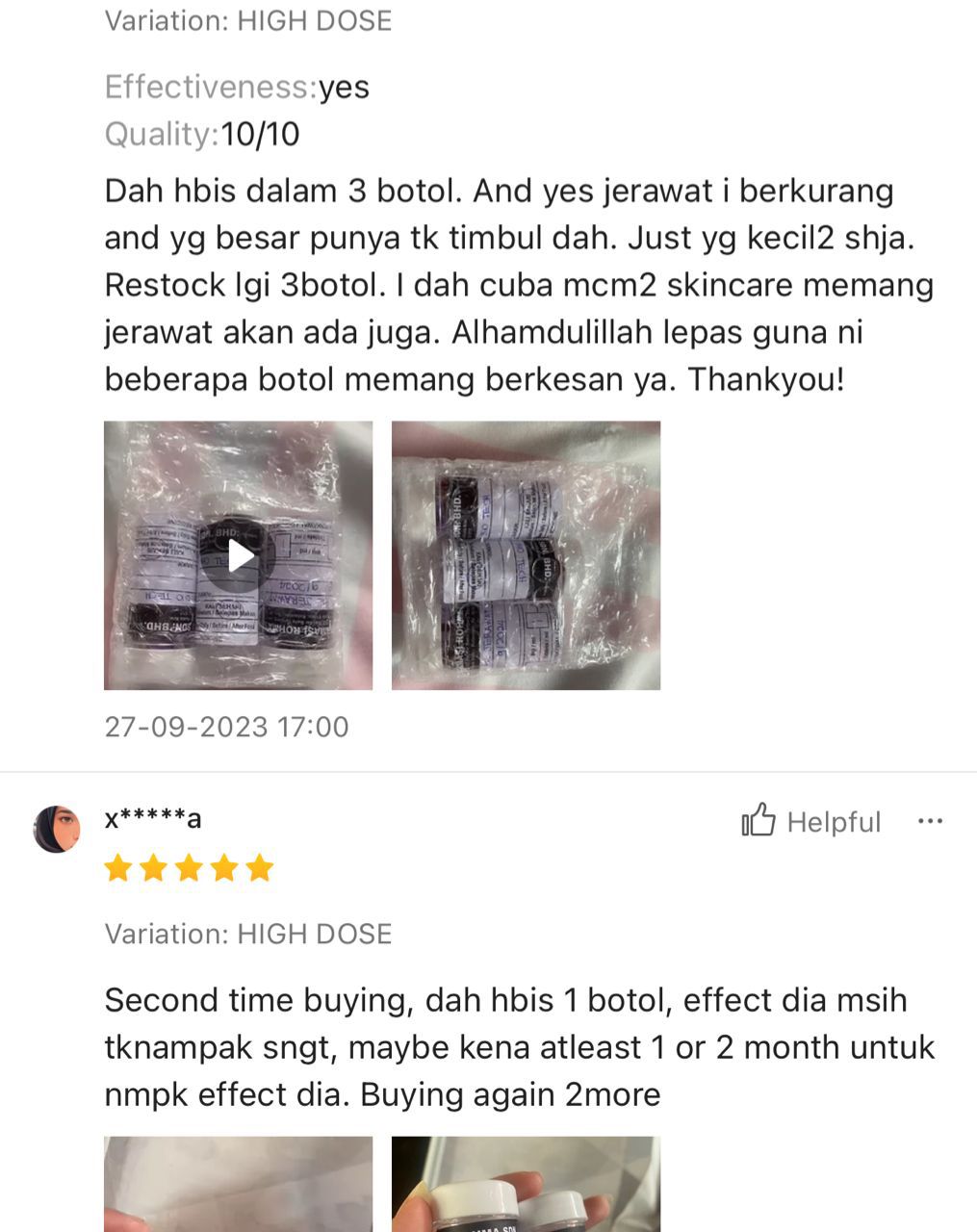Open x*****a's profile avatar
This screenshot has height=1232, width=977.
click(57, 829)
